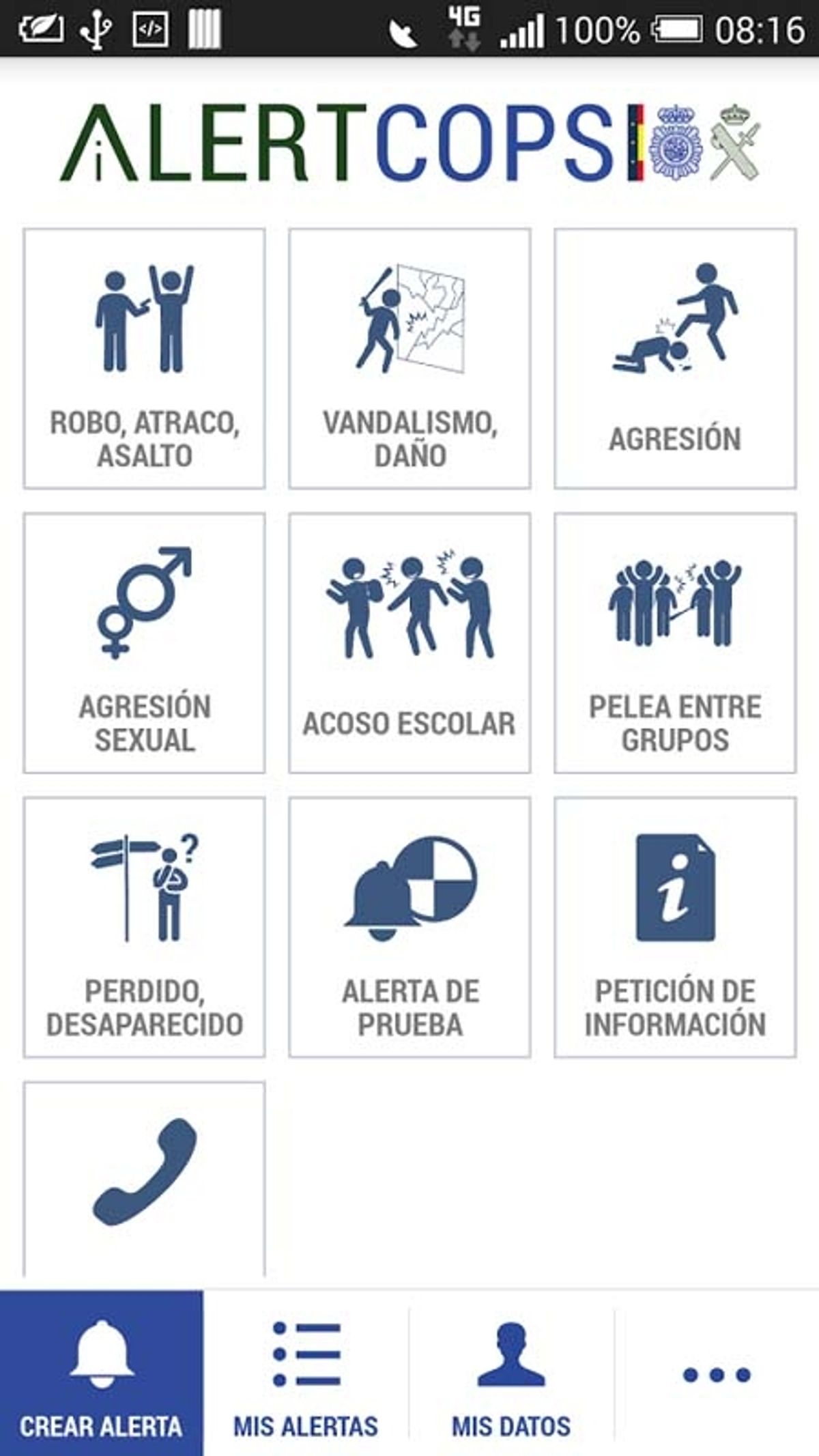The width and height of the screenshot is (819, 1456).
Task: Select the Robo, Atraco, Asalto alert
Action: (144, 358)
